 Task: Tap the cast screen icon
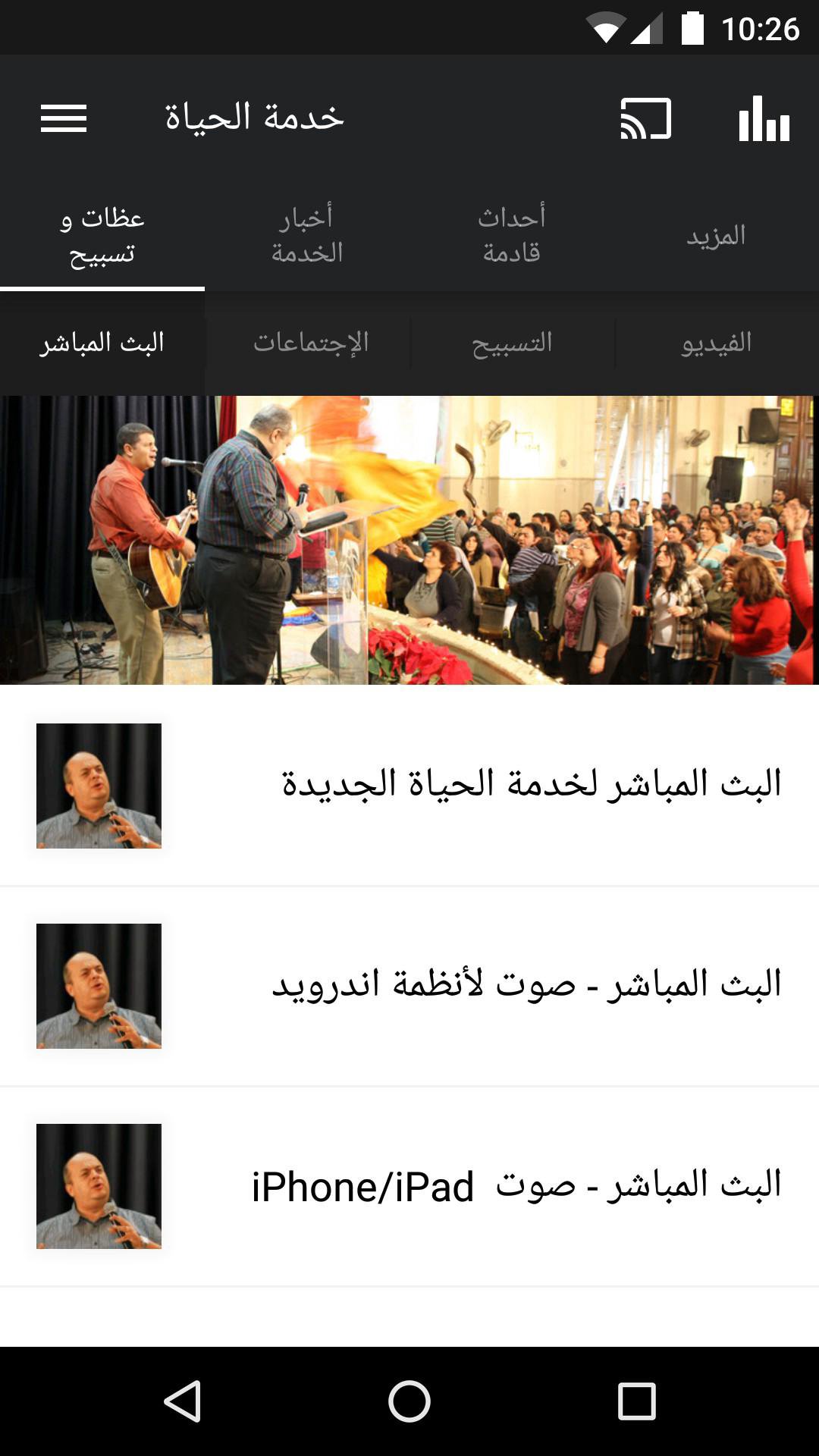point(645,118)
